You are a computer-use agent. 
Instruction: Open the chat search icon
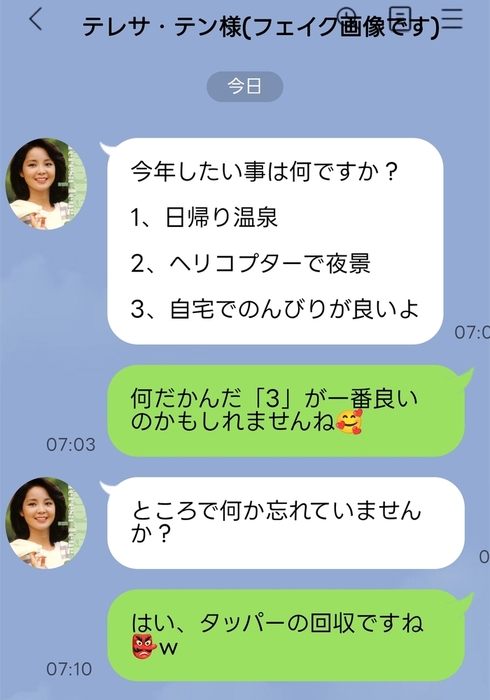[347, 18]
